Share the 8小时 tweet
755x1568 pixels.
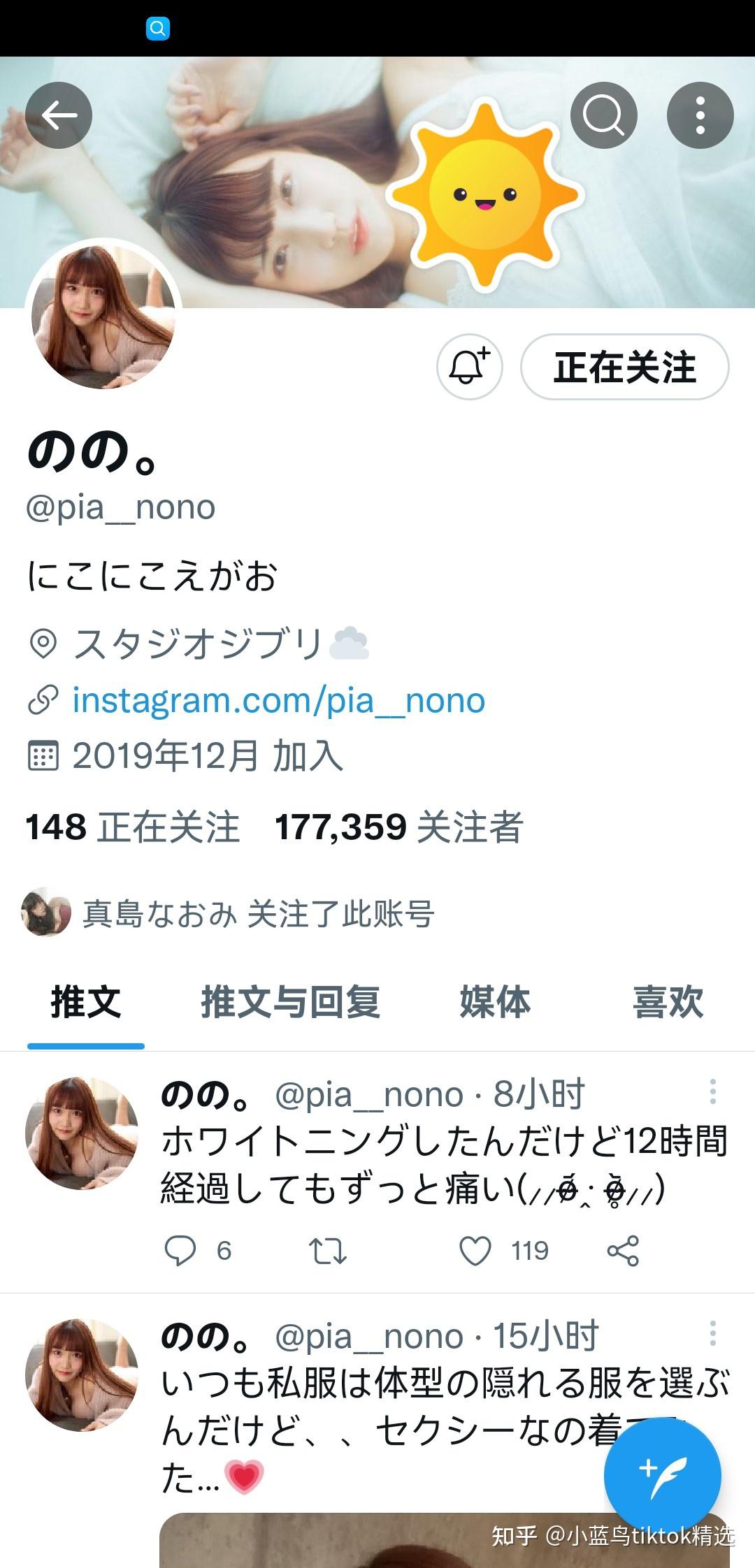[x=623, y=1251]
